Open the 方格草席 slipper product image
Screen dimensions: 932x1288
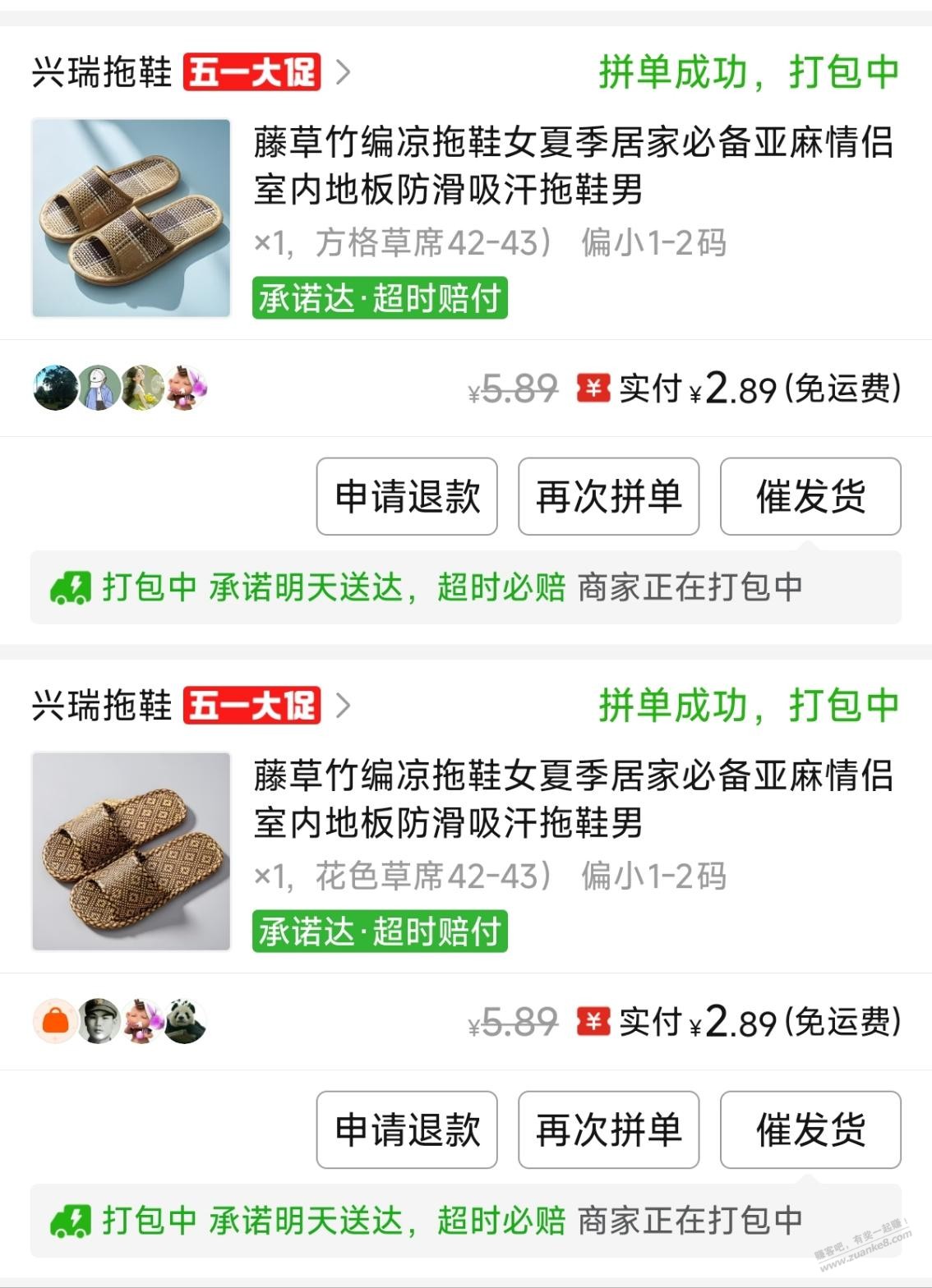[131, 218]
